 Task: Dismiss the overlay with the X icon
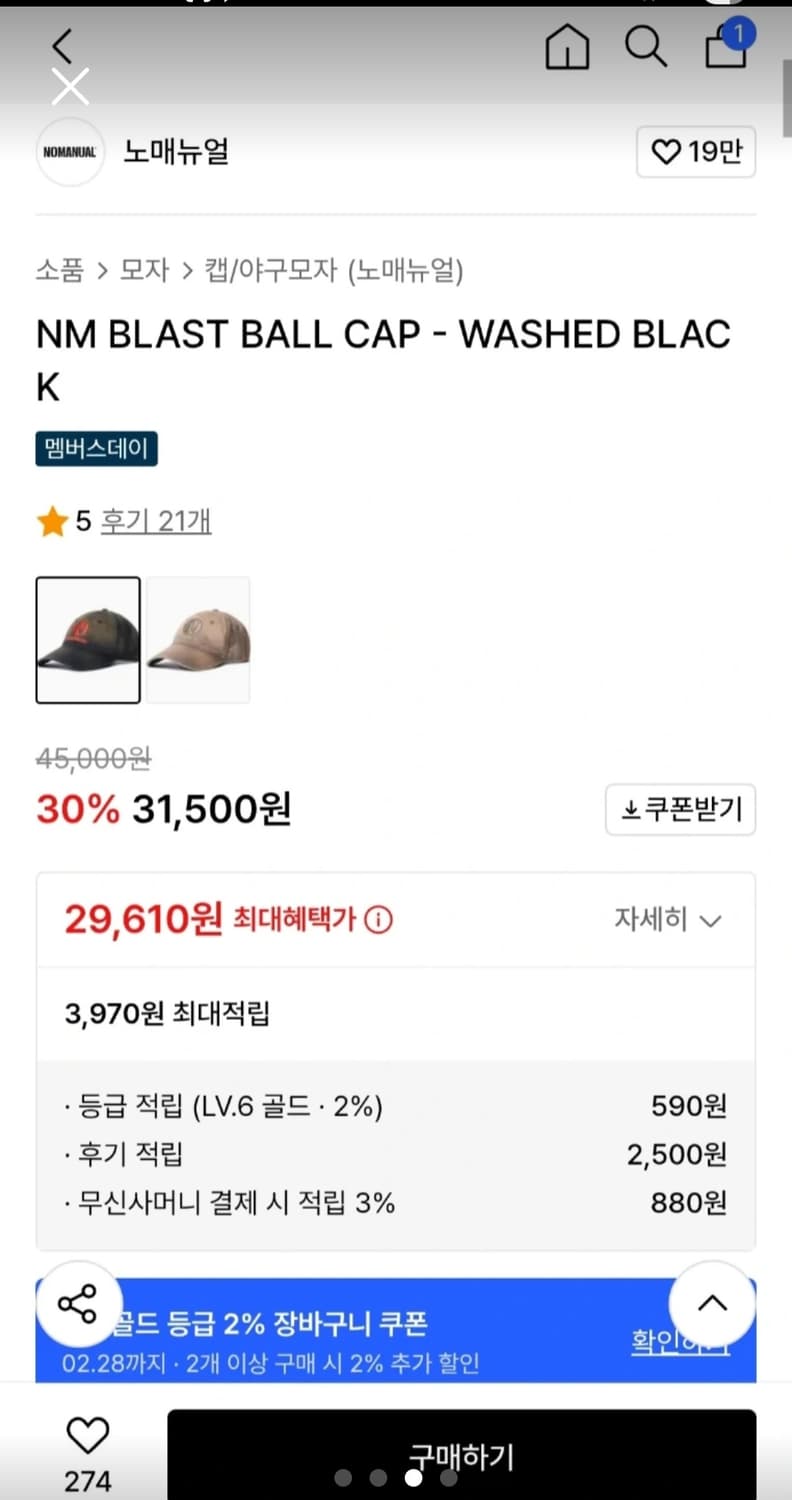(70, 87)
